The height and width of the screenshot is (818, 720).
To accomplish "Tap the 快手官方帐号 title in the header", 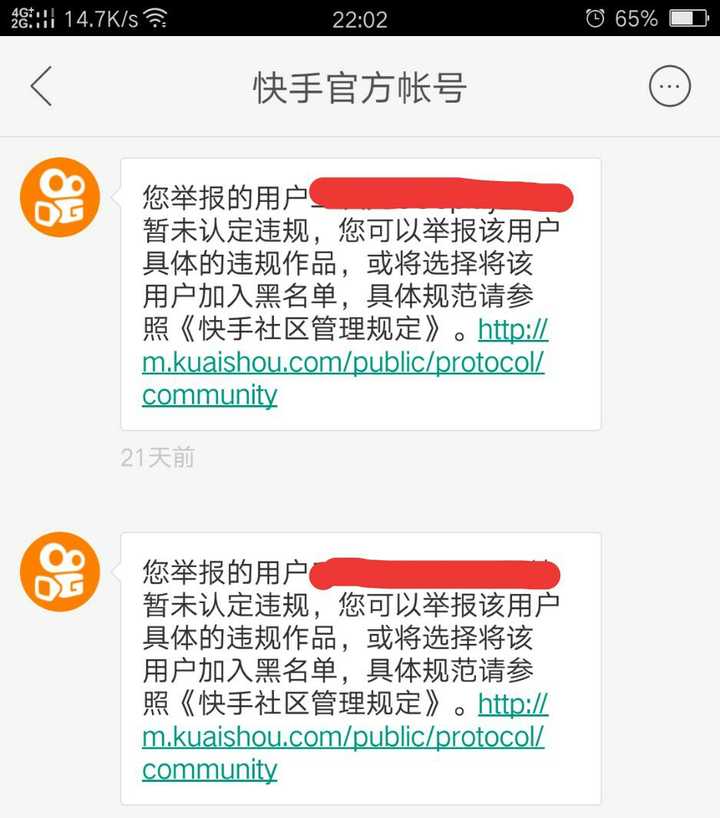I will [360, 86].
